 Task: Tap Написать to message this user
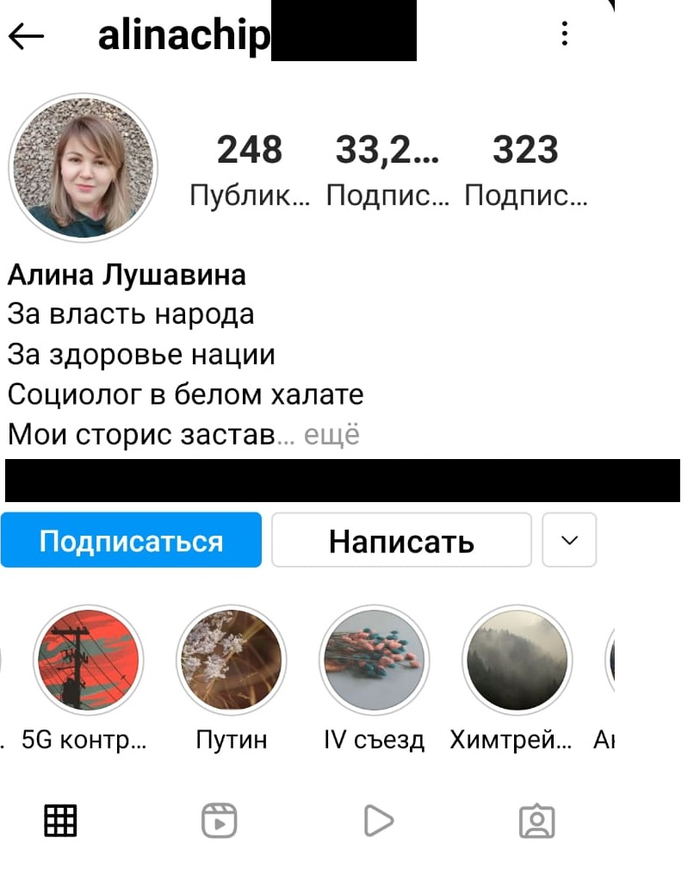[x=401, y=541]
